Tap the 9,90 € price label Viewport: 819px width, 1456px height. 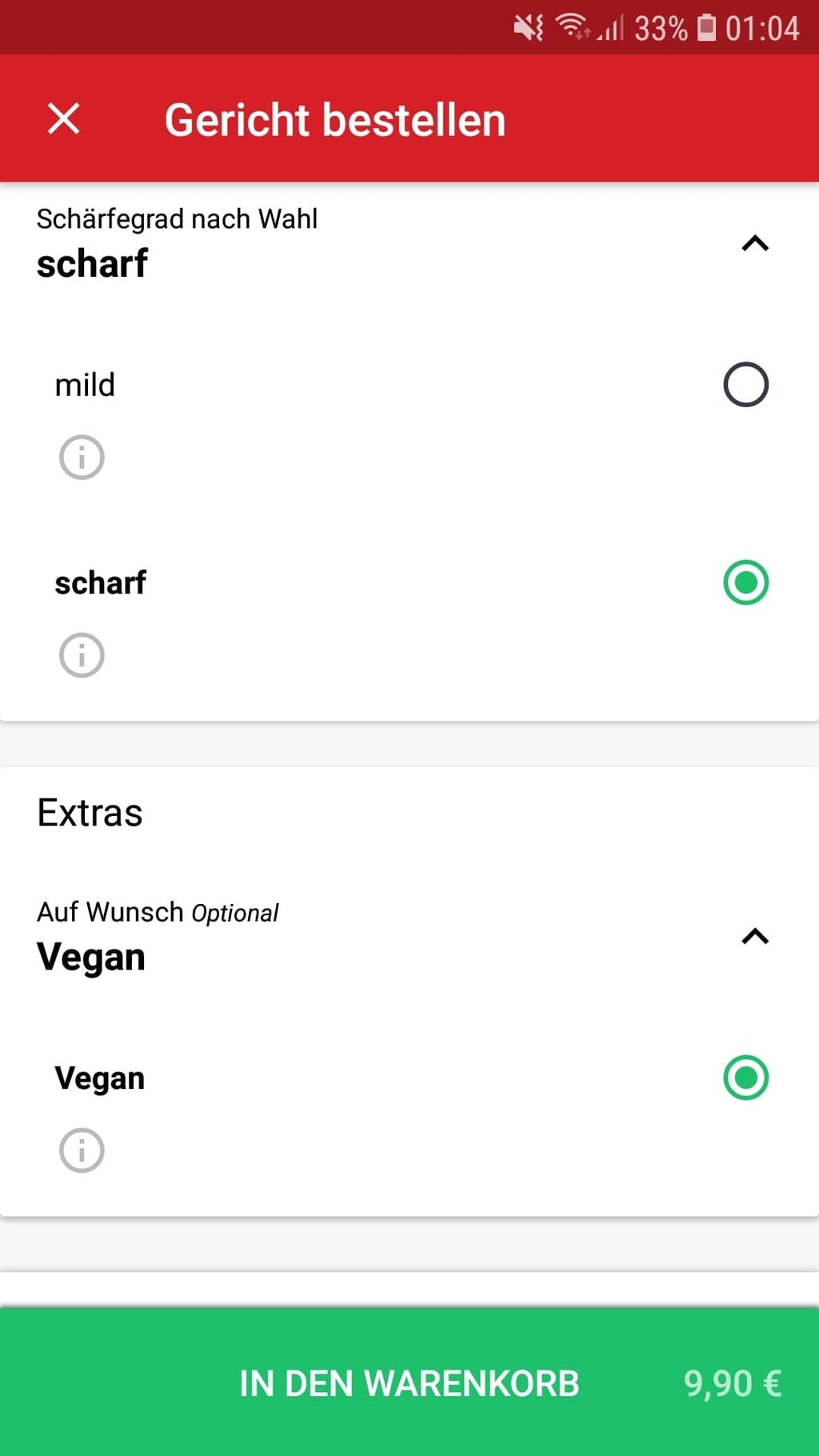733,1383
